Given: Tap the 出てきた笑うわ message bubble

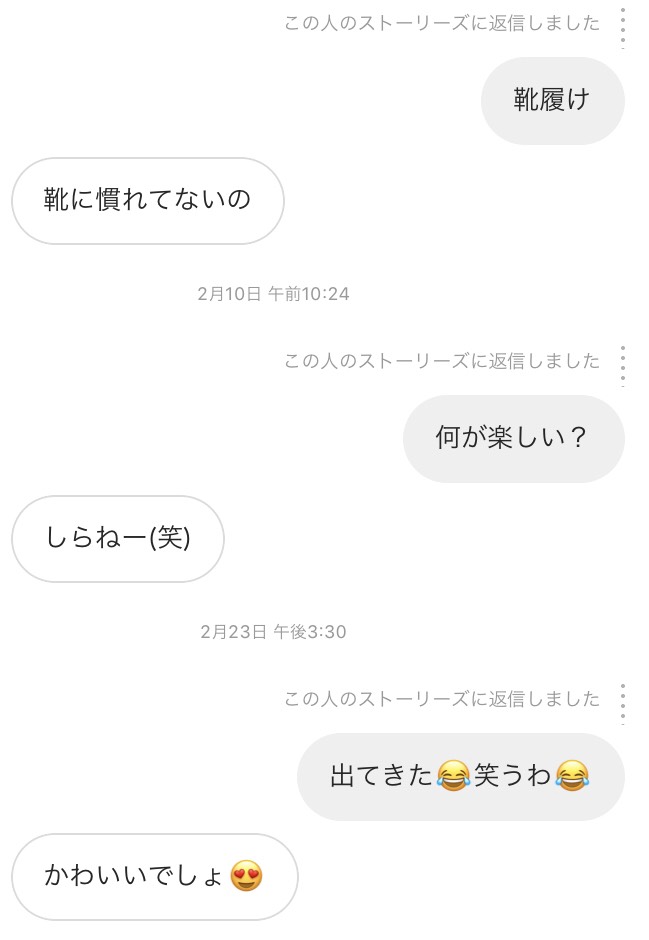Looking at the screenshot, I should (460, 777).
